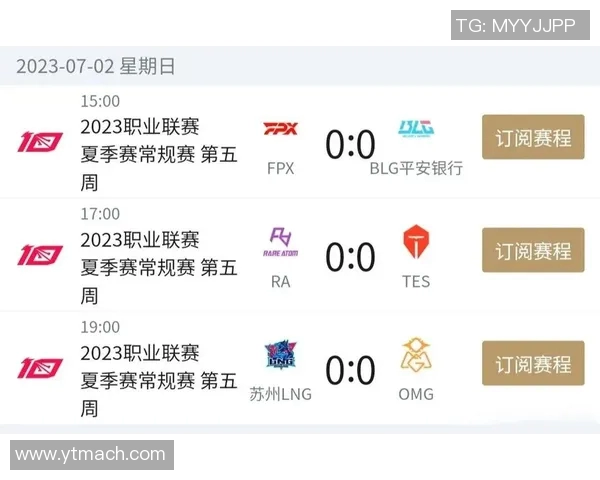Open the 19:00 苏州LNG vs OMG match
Image resolution: width=600 pixels, height=480 pixels.
[x=350, y=371]
